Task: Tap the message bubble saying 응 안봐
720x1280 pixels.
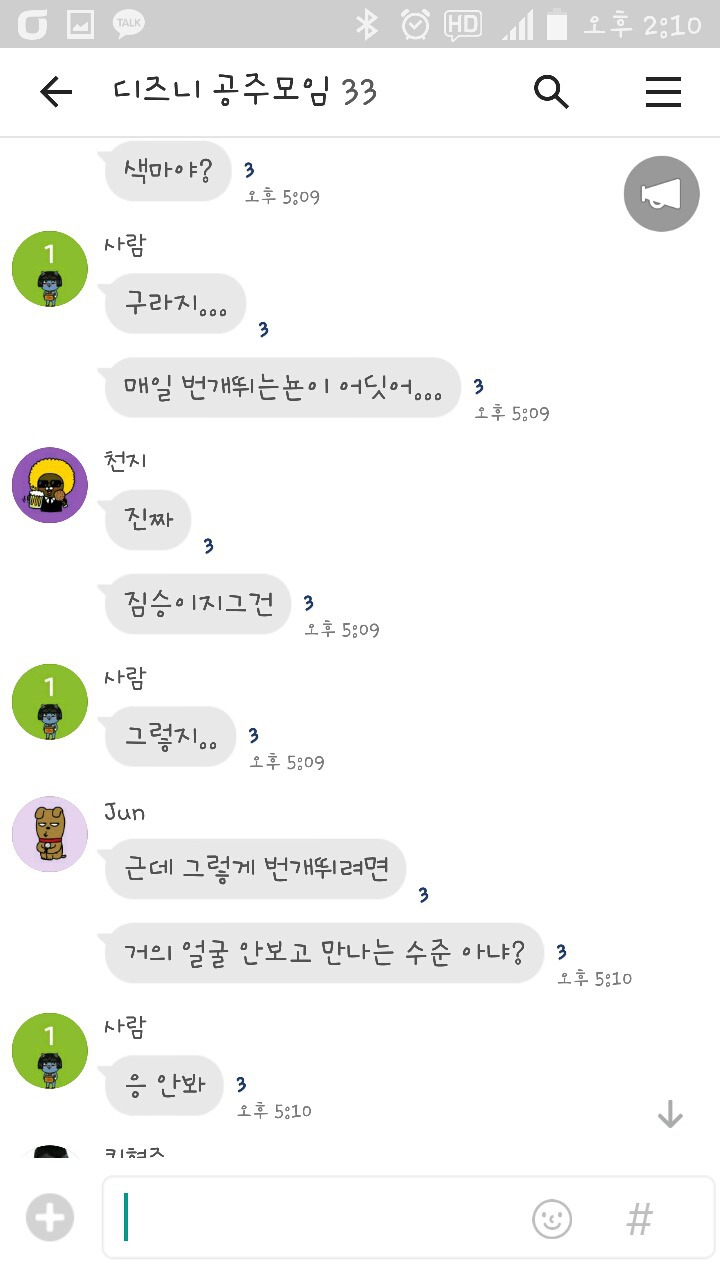Action: click(x=164, y=1084)
